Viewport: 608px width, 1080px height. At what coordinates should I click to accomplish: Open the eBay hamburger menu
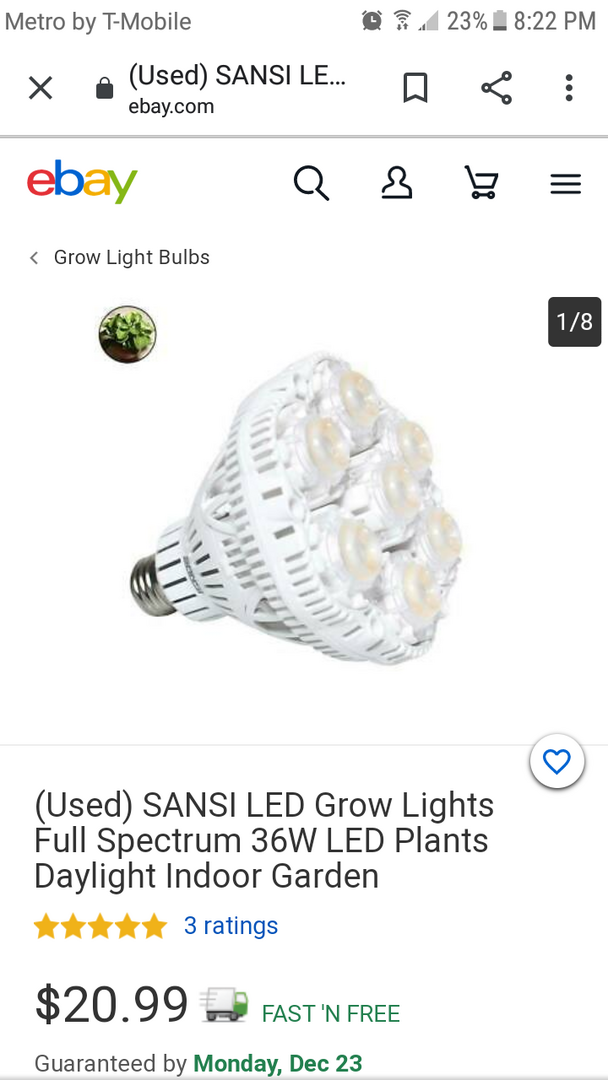565,184
